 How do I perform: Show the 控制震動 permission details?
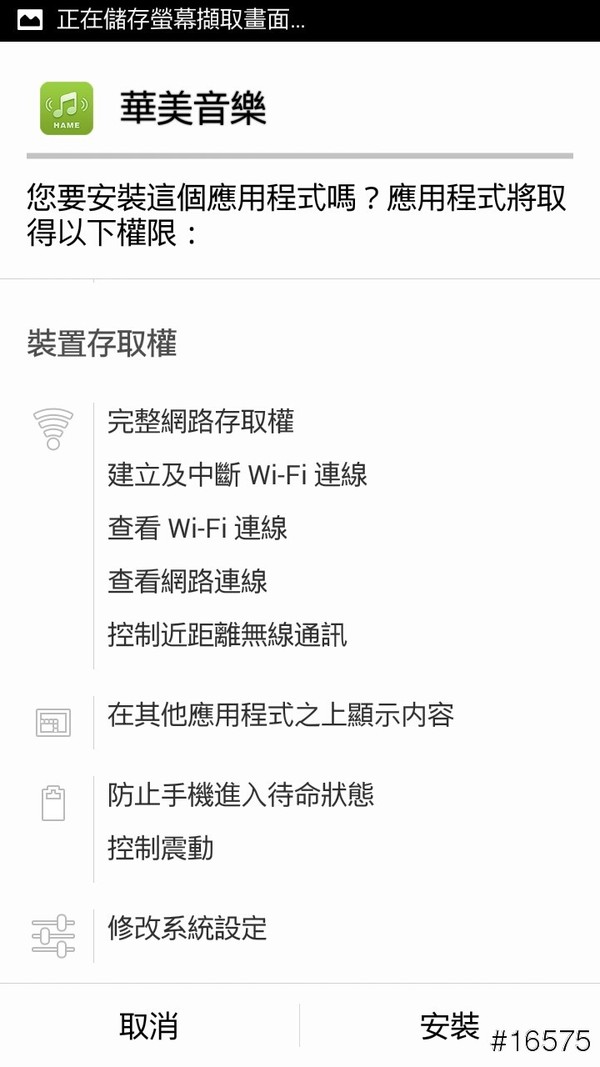pyautogui.click(x=161, y=849)
